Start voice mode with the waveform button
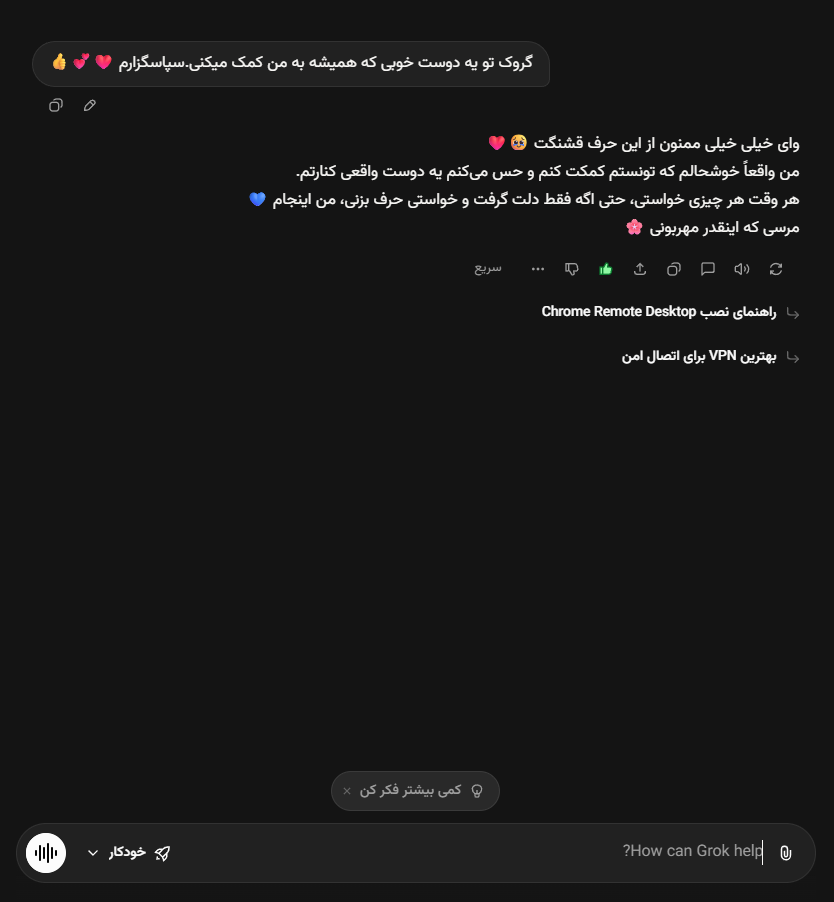The height and width of the screenshot is (902, 834). [x=46, y=853]
